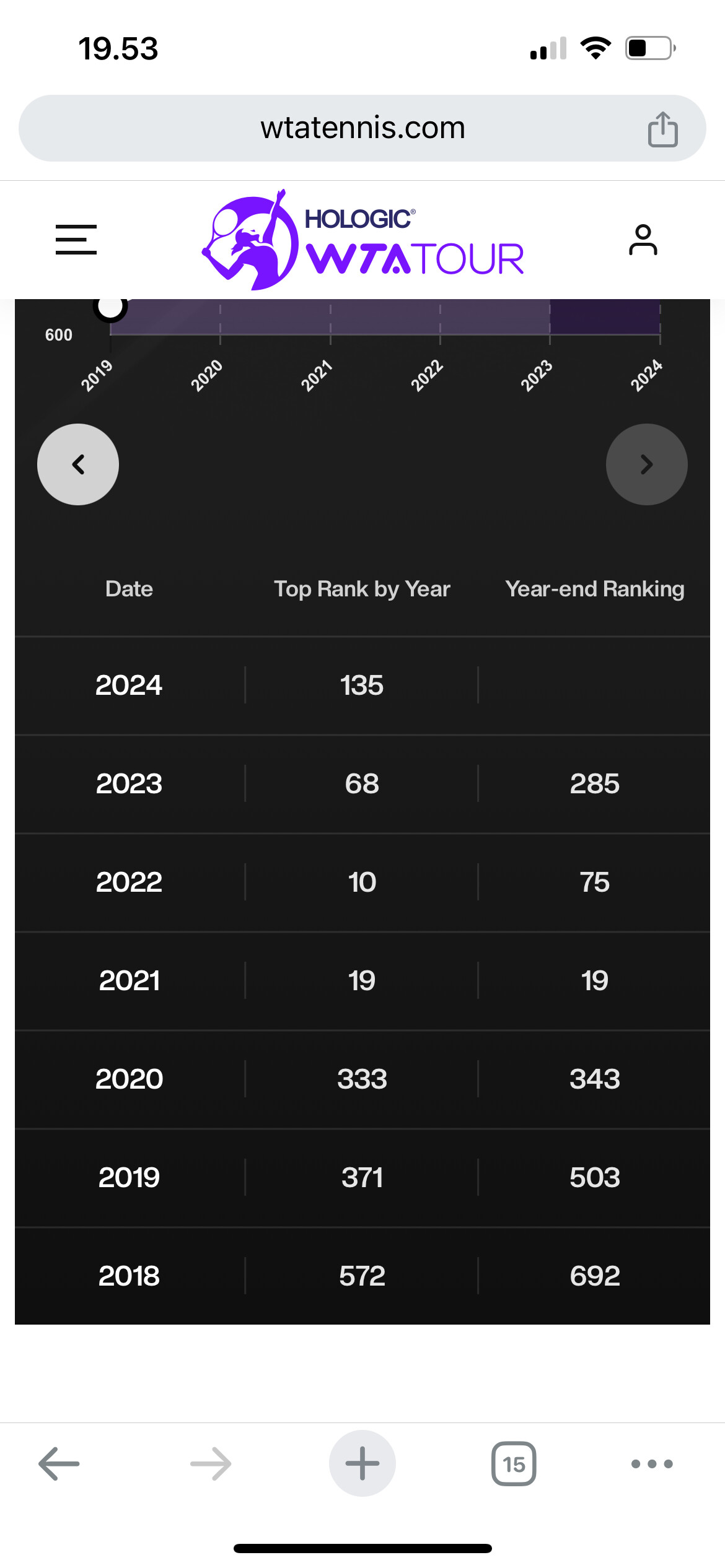Open the user account icon
The image size is (725, 1568).
[x=643, y=240]
